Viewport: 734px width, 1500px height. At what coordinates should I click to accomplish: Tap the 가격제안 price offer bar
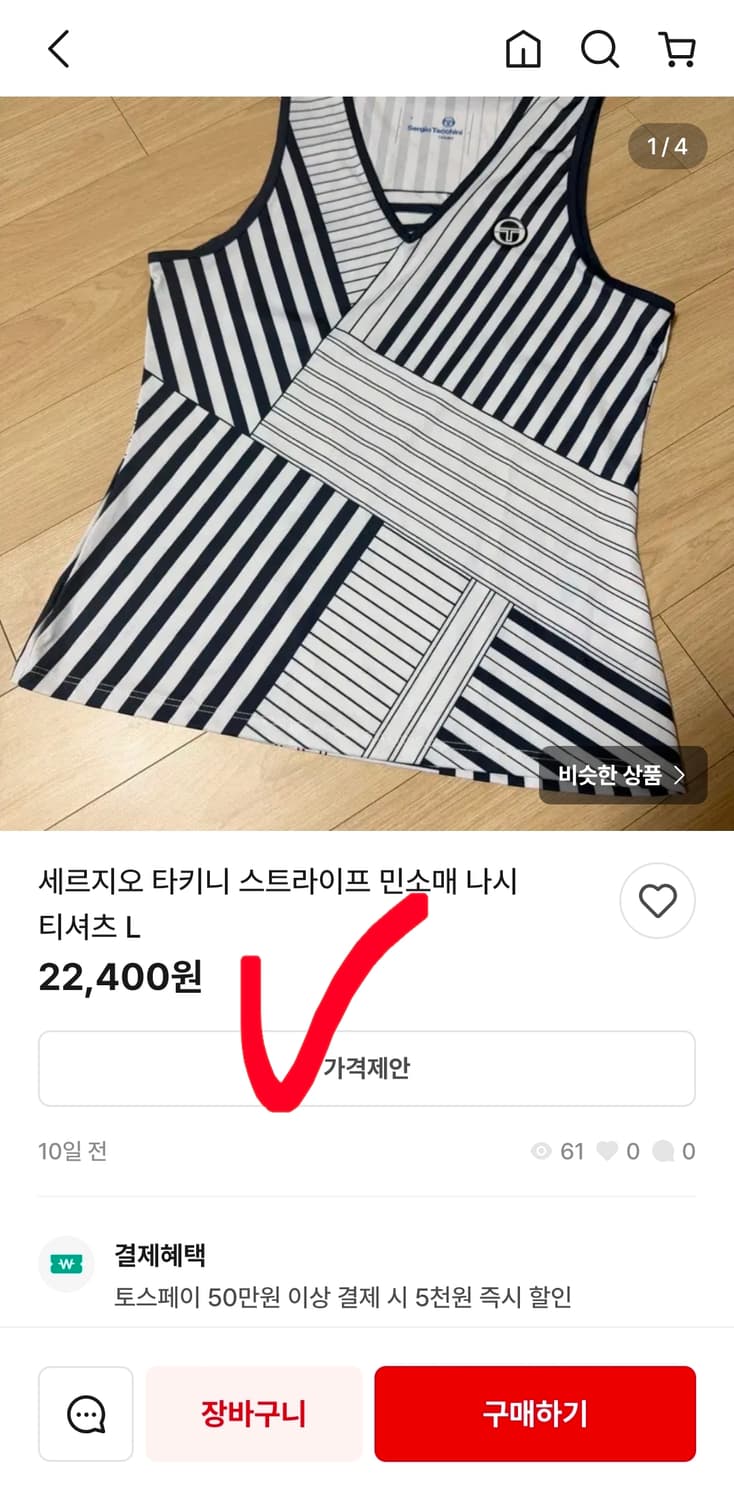tap(366, 1067)
